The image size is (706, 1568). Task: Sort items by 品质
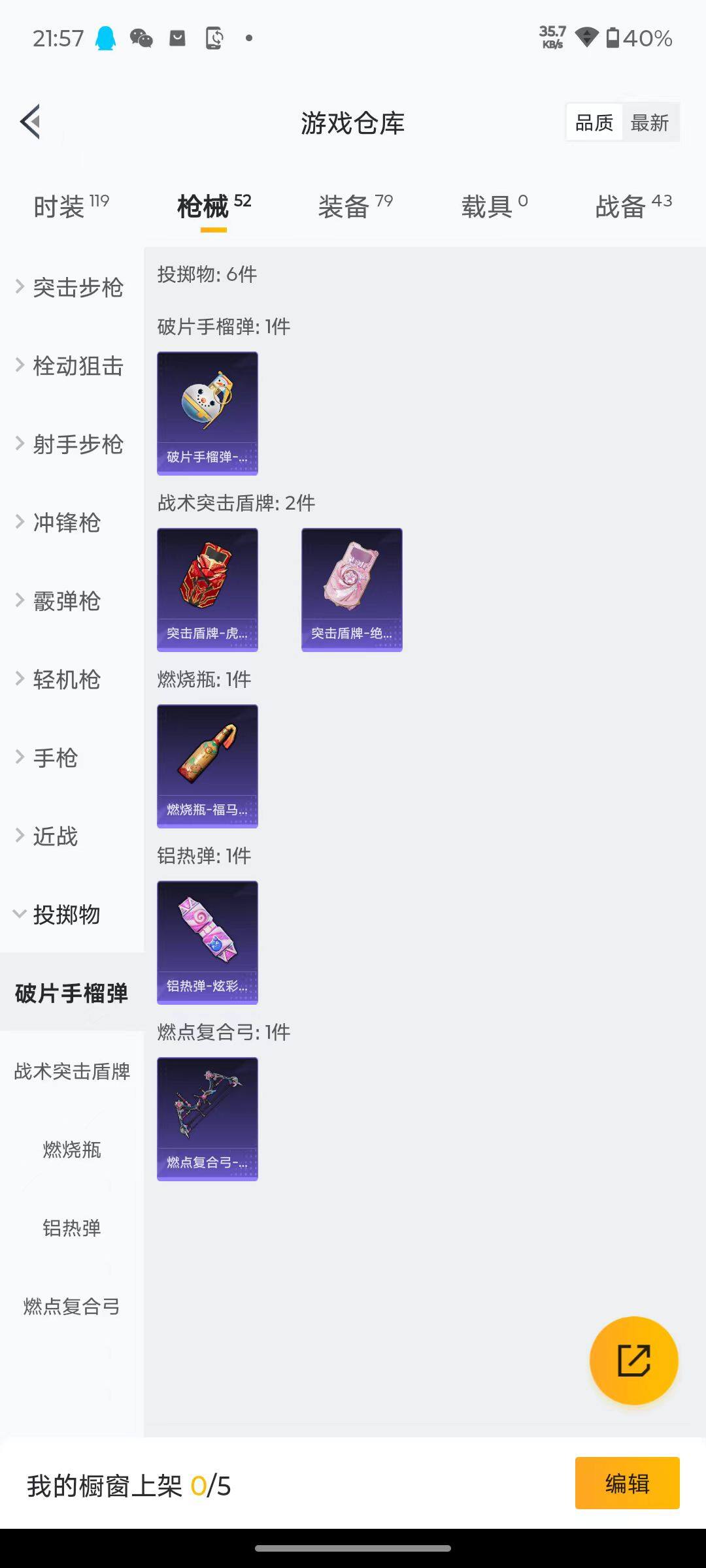coord(593,122)
